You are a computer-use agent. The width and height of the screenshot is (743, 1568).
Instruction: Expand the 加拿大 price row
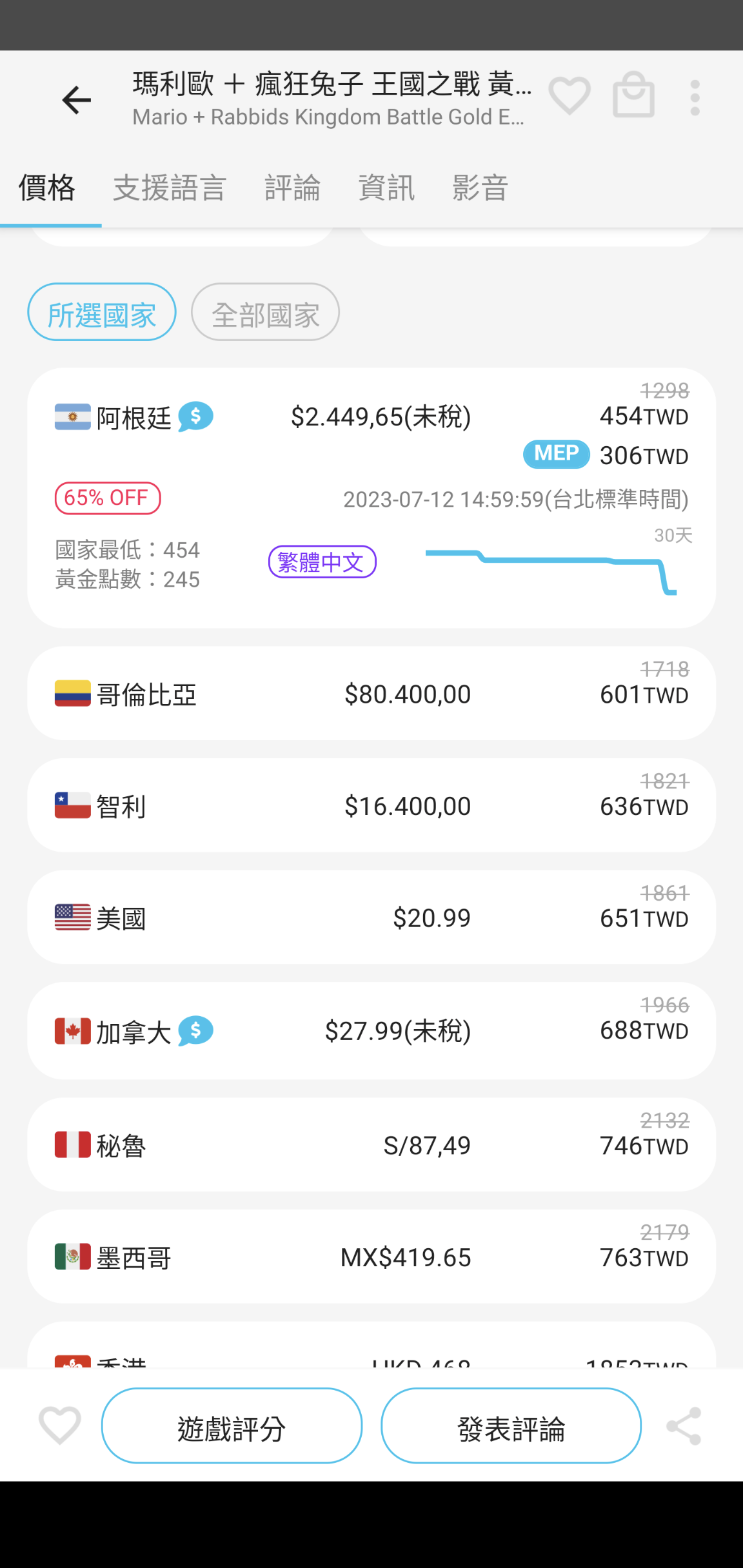click(371, 1031)
